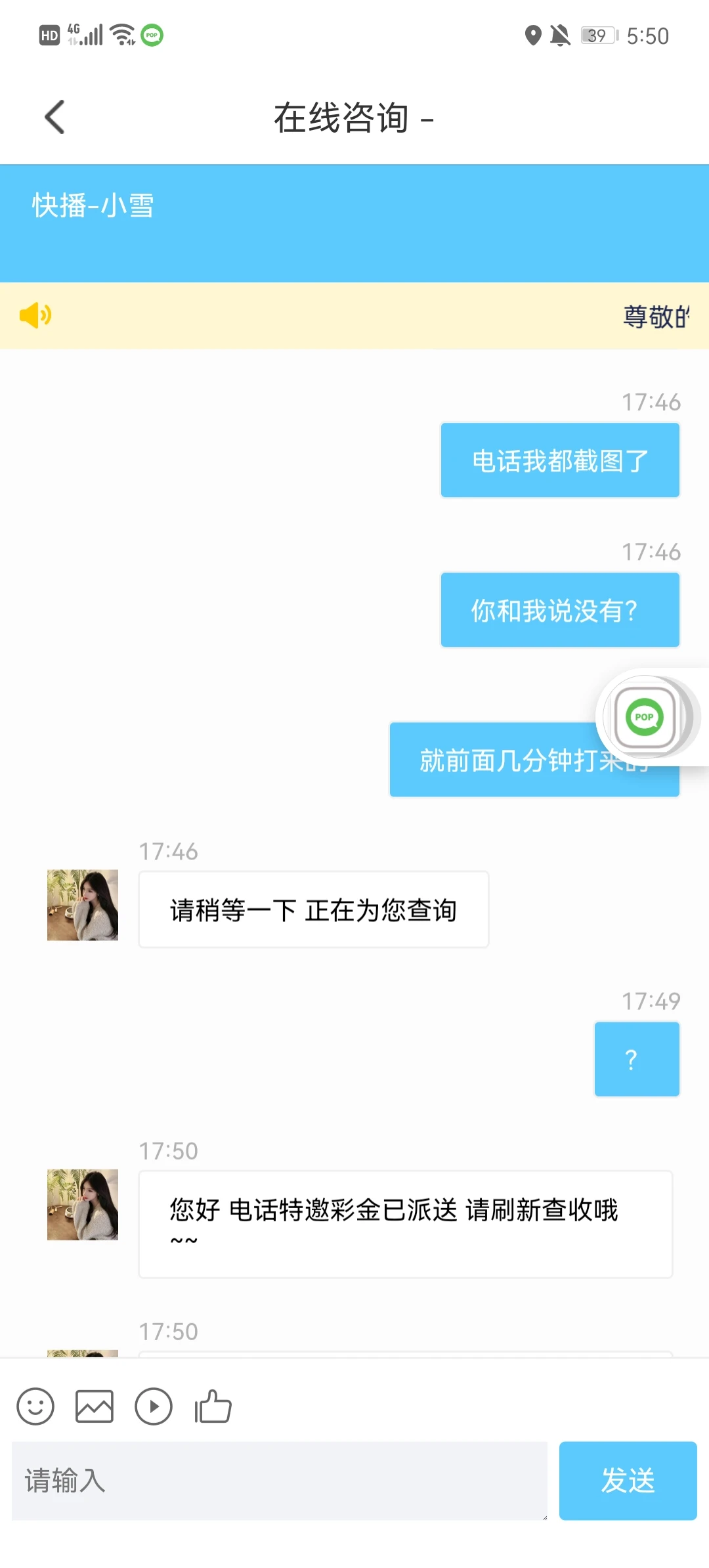Open the 快播-小雪 agent header
Image resolution: width=709 pixels, height=1568 pixels.
(x=92, y=206)
